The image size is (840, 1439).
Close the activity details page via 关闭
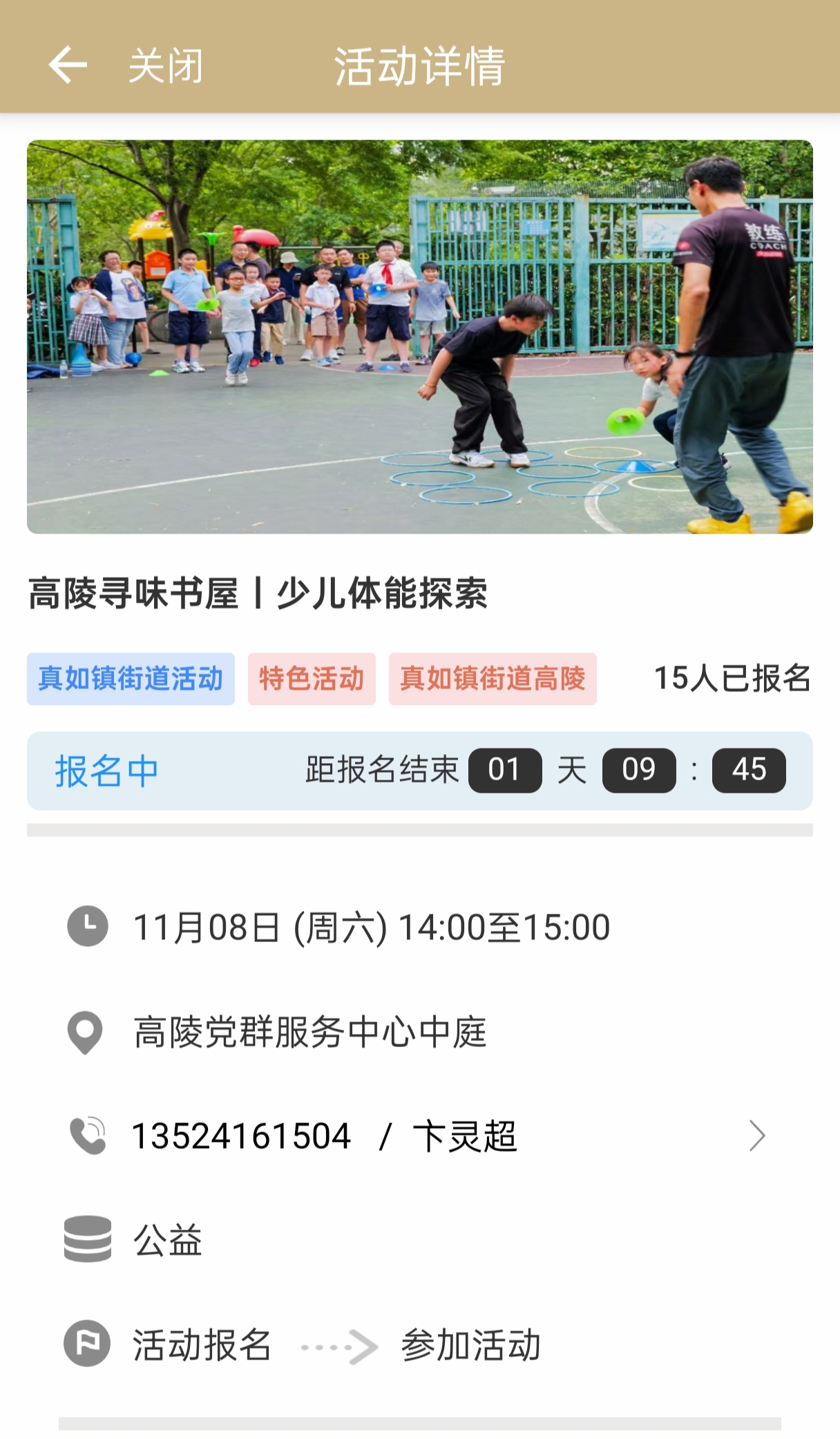point(166,66)
